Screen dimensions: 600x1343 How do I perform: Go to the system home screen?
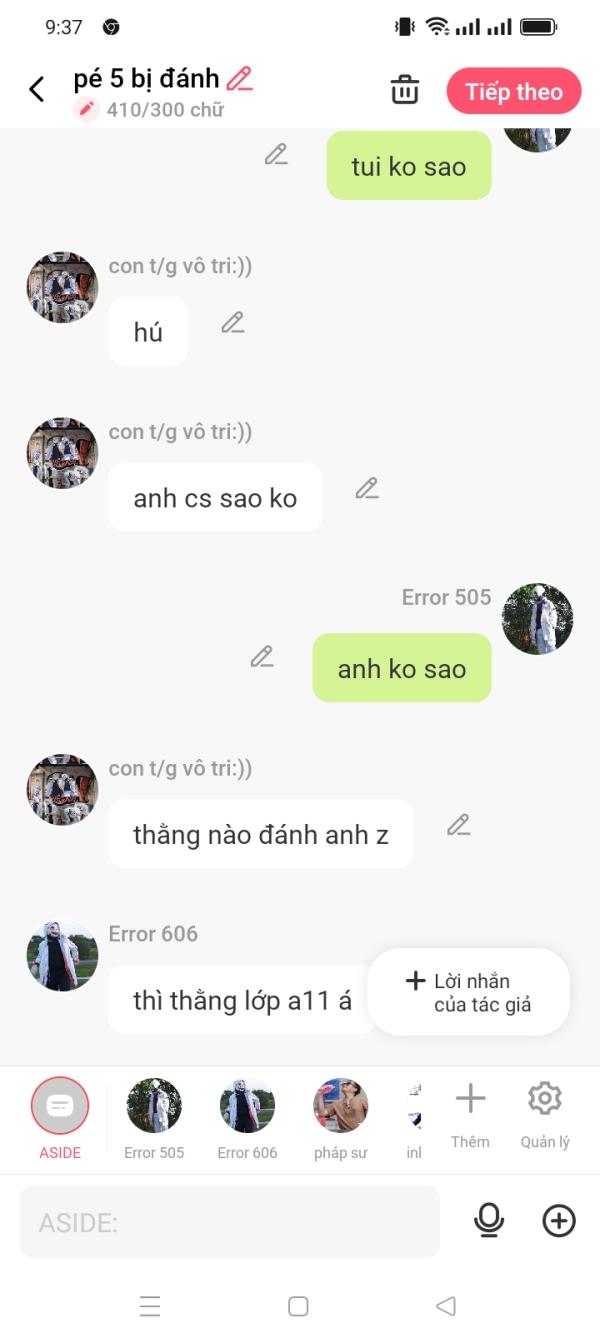click(x=298, y=1306)
